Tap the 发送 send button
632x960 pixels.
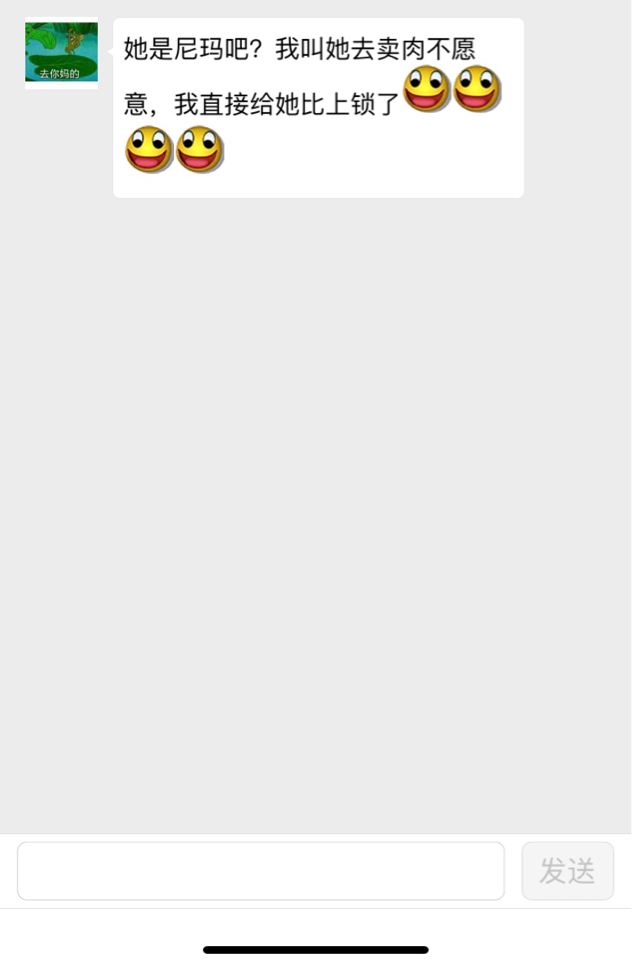(x=567, y=871)
